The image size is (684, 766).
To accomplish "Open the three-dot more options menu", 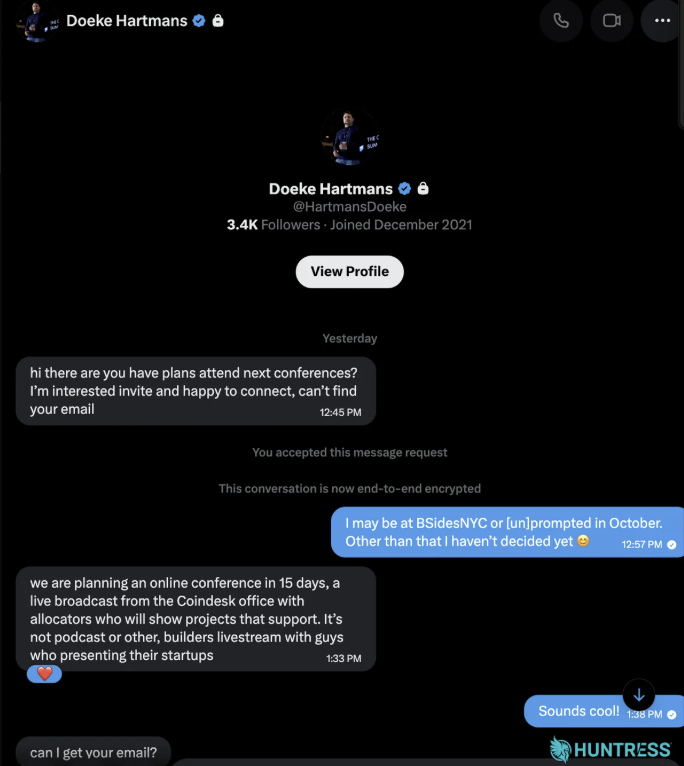I will point(662,21).
